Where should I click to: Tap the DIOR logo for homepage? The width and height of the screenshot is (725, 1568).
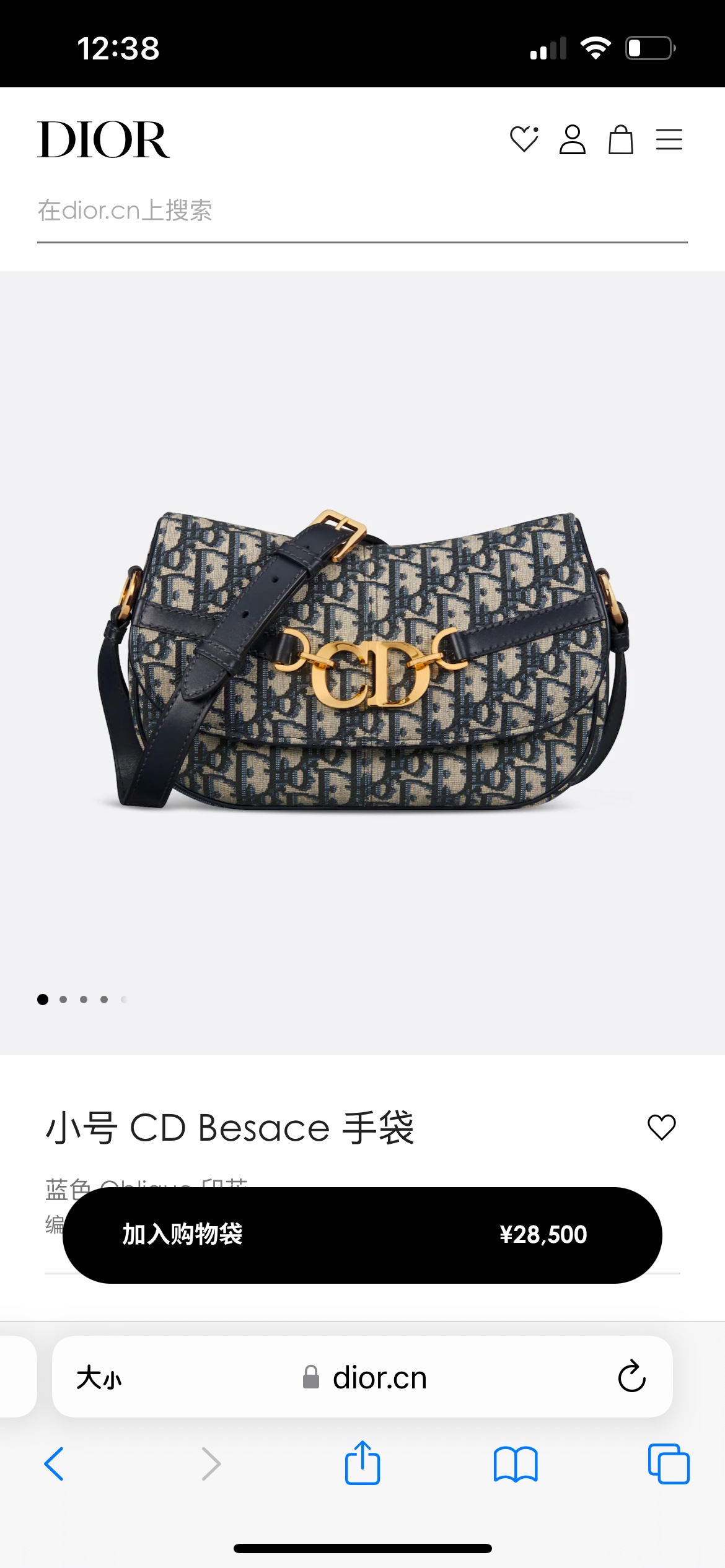click(x=103, y=140)
